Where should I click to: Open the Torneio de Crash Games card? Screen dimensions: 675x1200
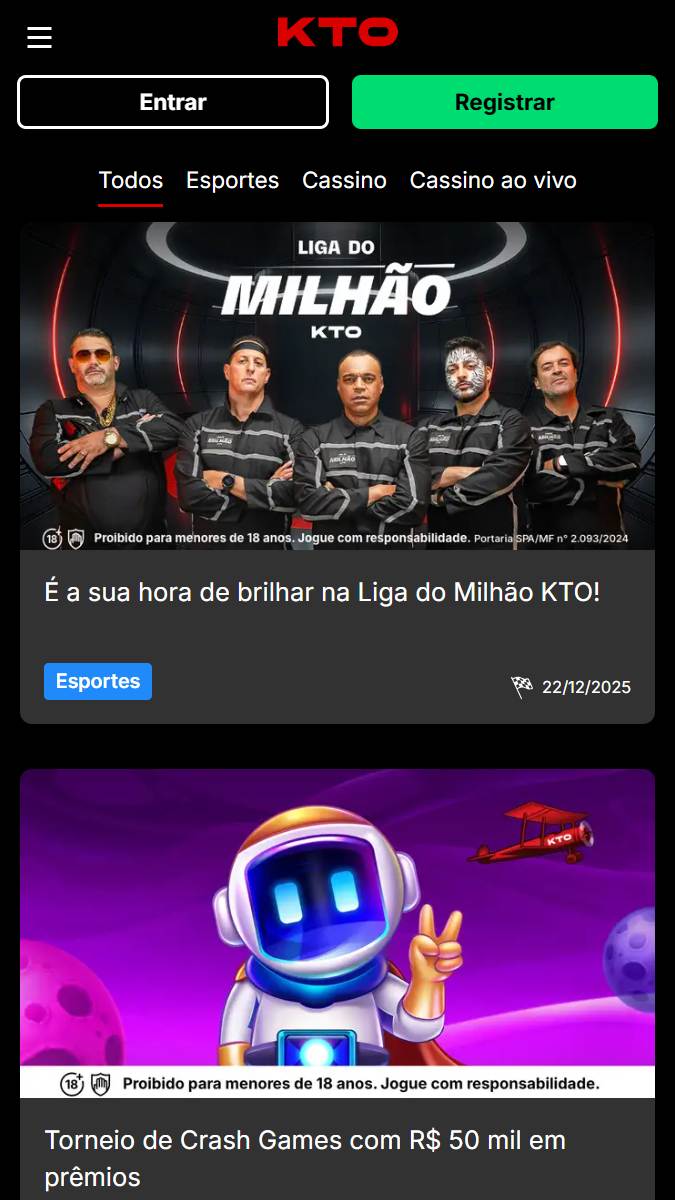[x=337, y=984]
